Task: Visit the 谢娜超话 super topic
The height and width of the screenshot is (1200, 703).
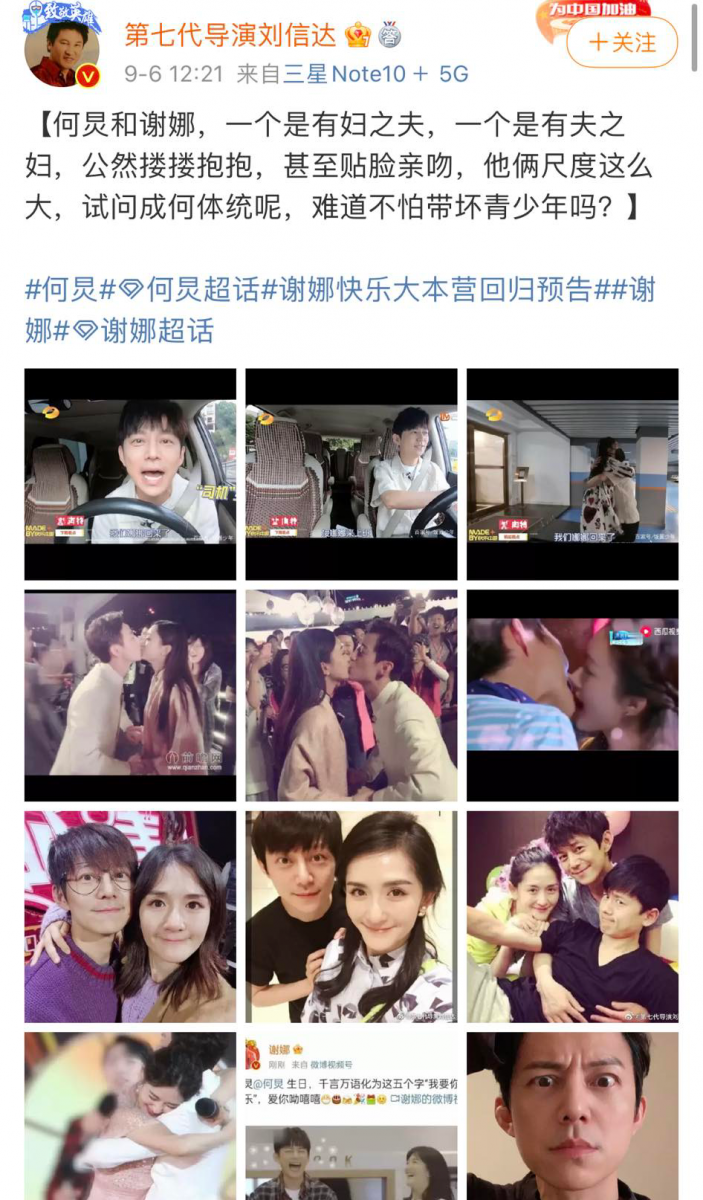Action: pyautogui.click(x=146, y=330)
